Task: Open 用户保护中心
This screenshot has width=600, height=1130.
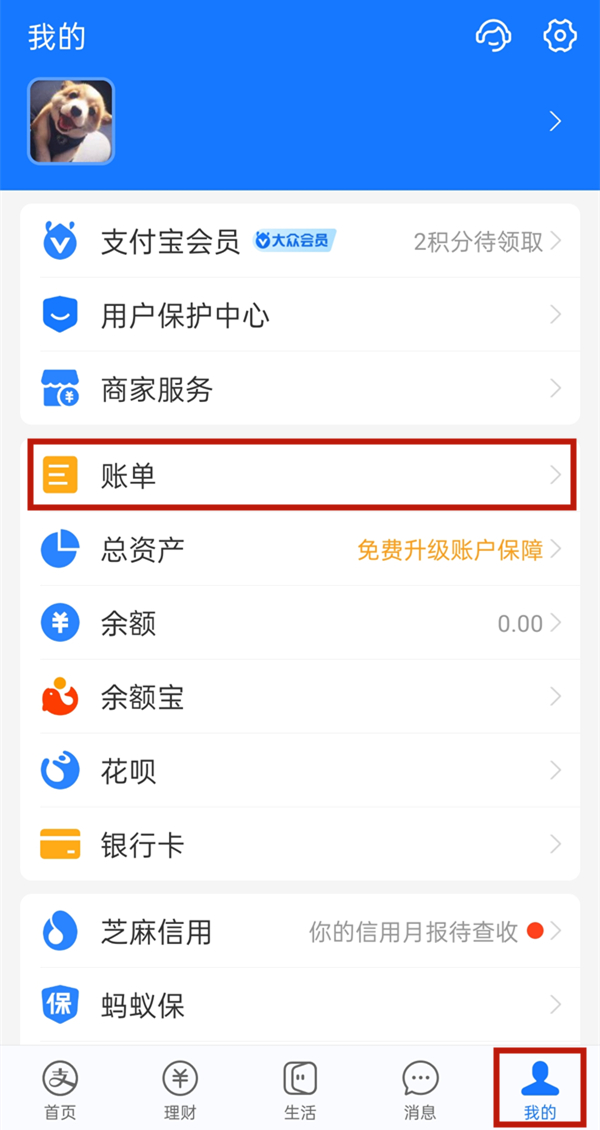Action: tap(300, 315)
